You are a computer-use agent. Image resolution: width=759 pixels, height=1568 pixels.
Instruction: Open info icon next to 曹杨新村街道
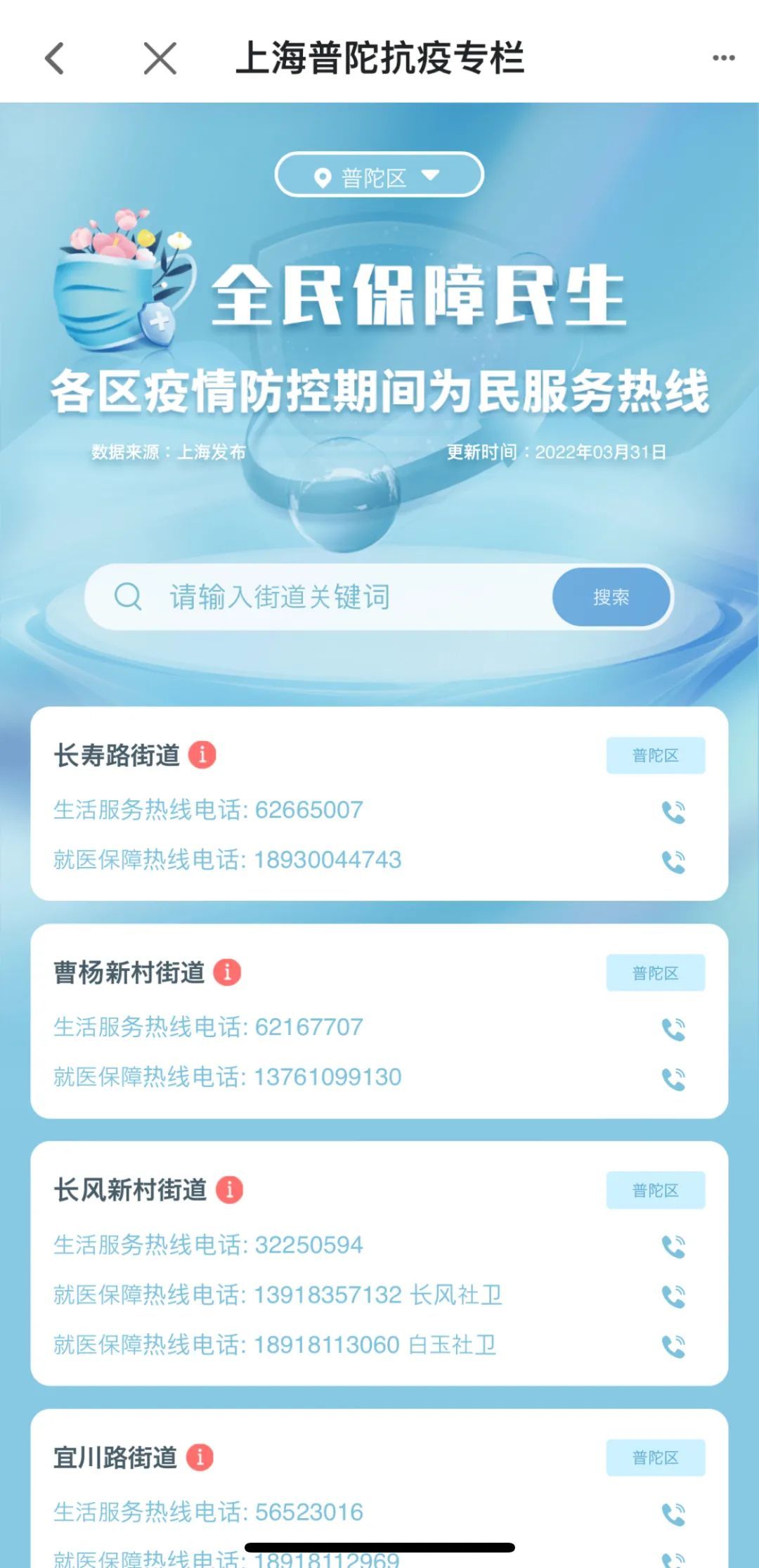(227, 972)
